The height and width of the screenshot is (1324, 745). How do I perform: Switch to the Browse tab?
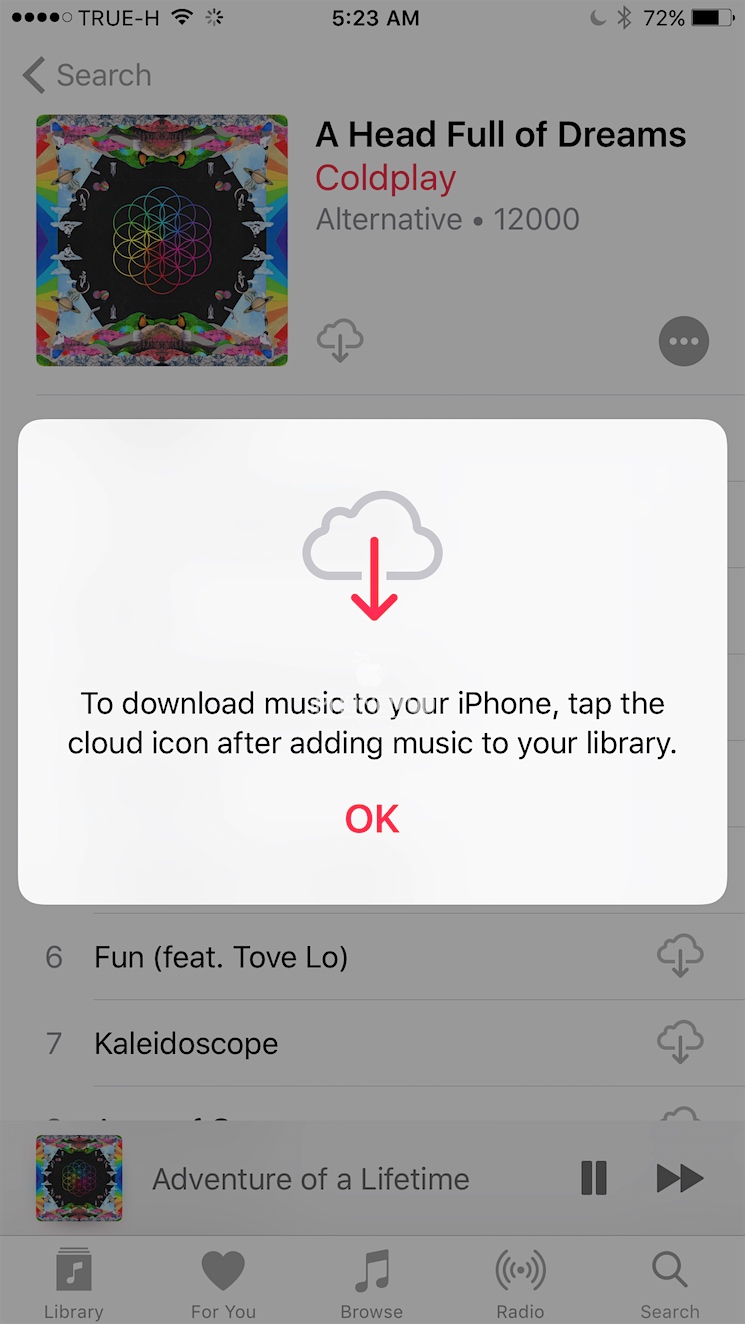click(x=372, y=1285)
